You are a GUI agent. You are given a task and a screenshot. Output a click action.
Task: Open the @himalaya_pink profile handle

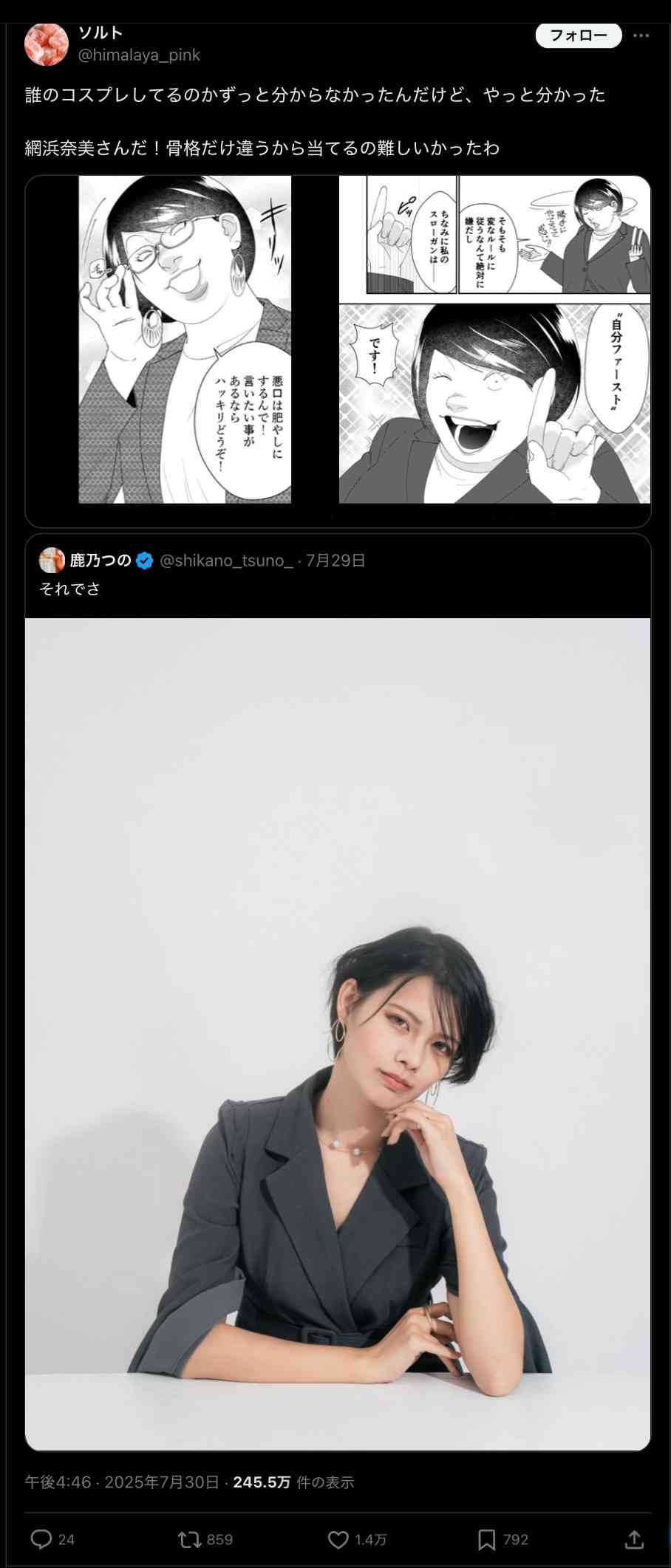coord(139,55)
